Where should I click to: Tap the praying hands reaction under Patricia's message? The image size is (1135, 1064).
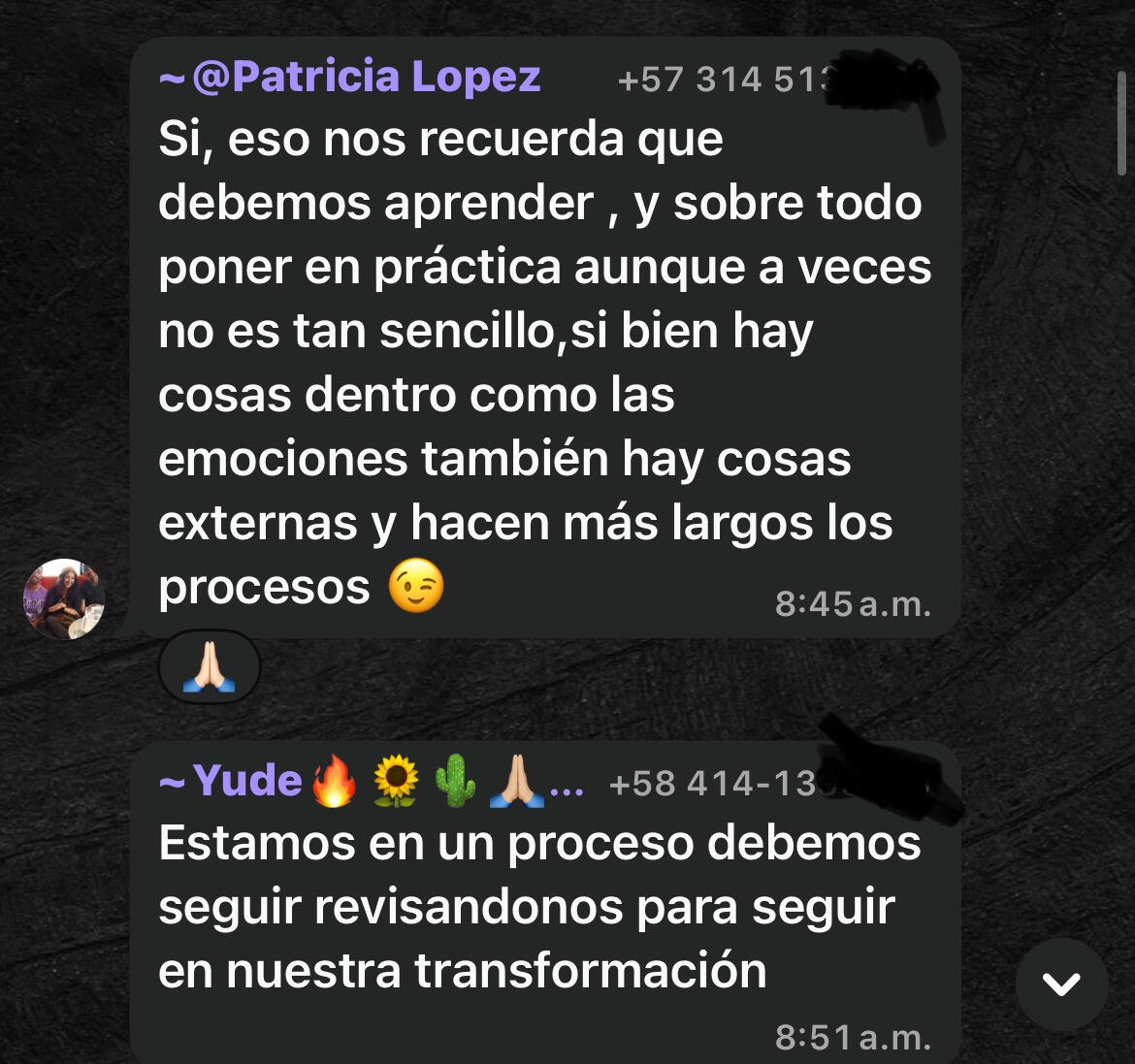click(209, 666)
